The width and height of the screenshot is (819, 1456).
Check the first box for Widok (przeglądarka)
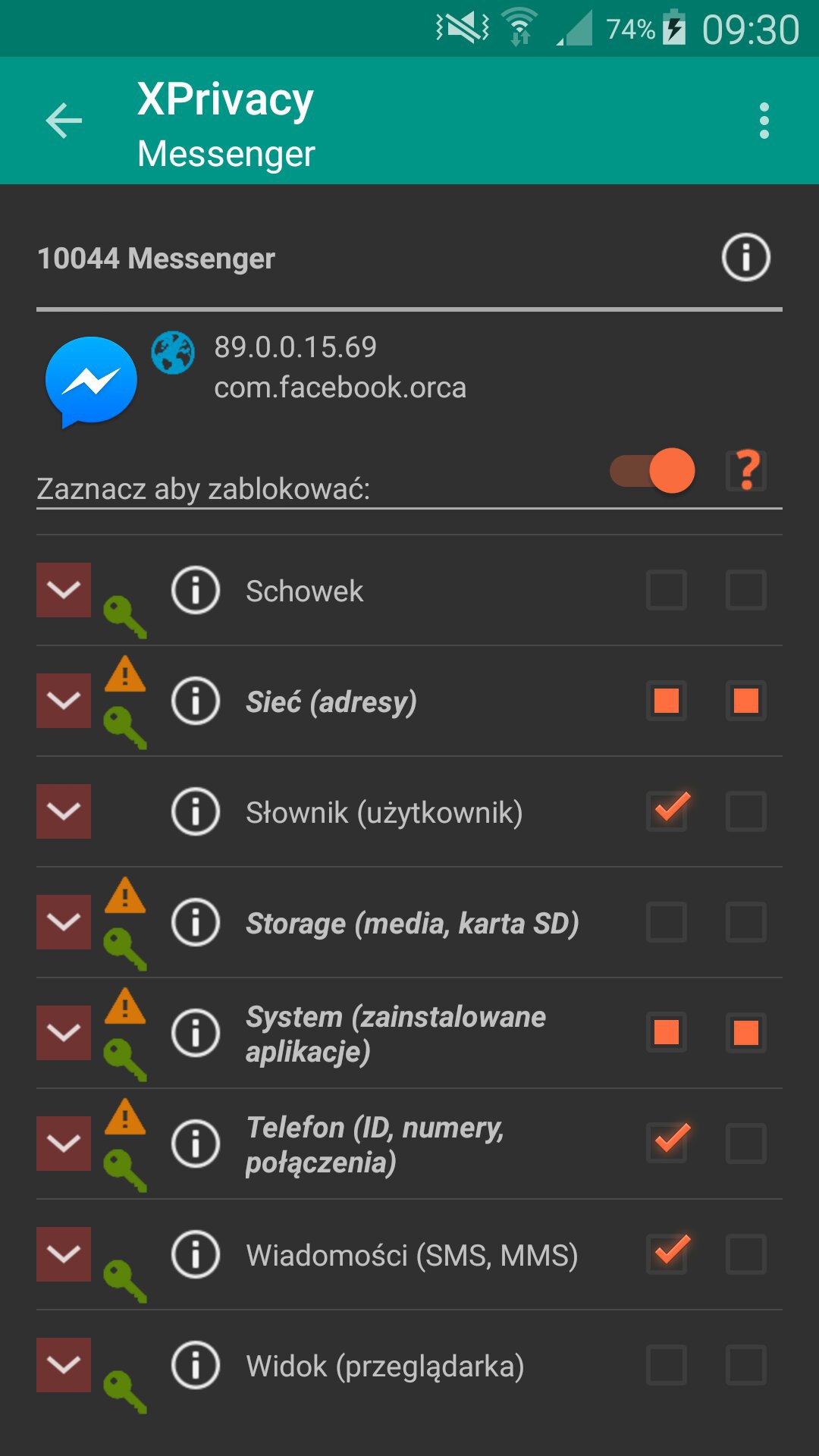tap(667, 1365)
